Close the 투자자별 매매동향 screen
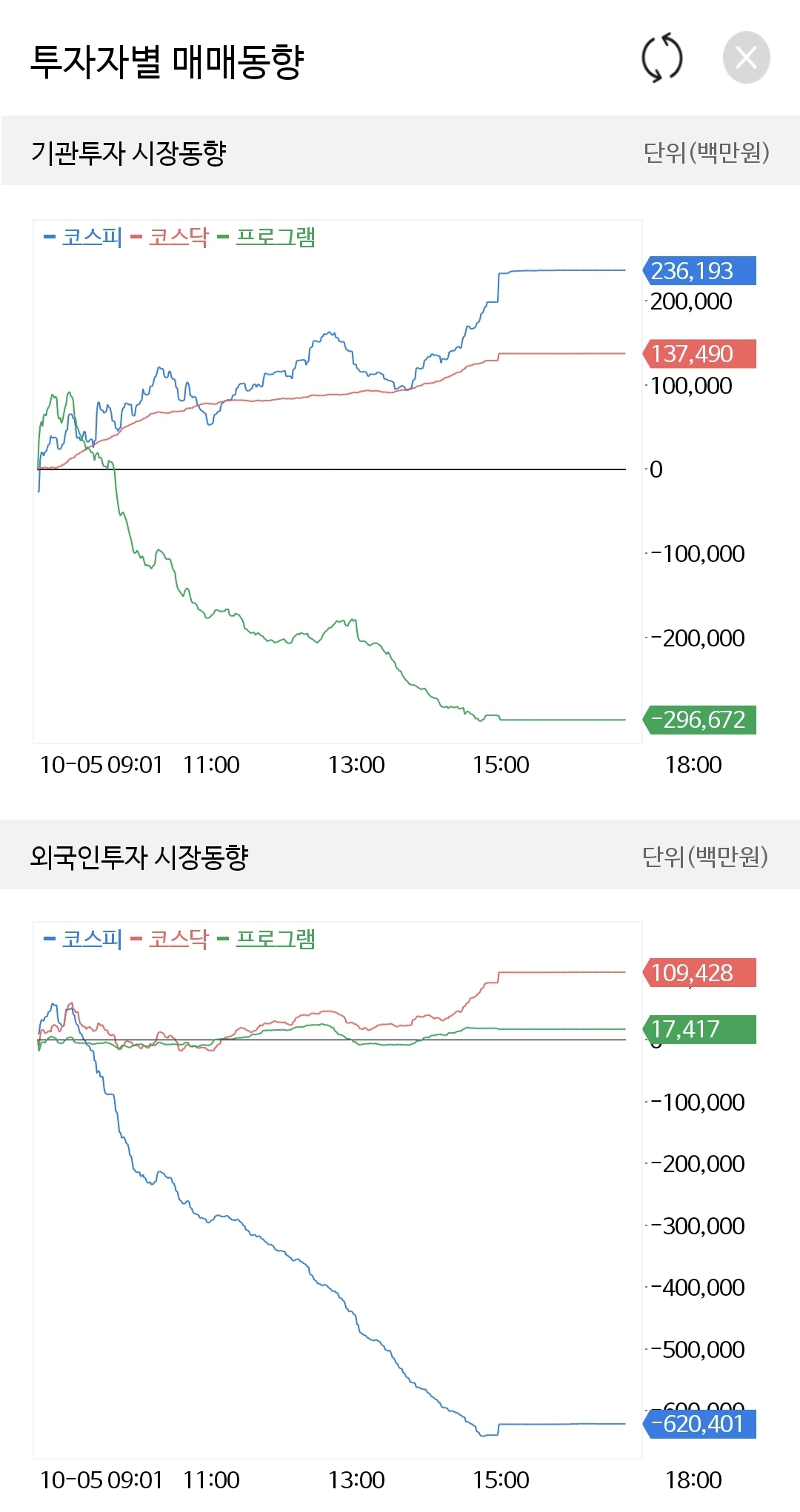Image resolution: width=800 pixels, height=1512 pixels. (x=746, y=58)
